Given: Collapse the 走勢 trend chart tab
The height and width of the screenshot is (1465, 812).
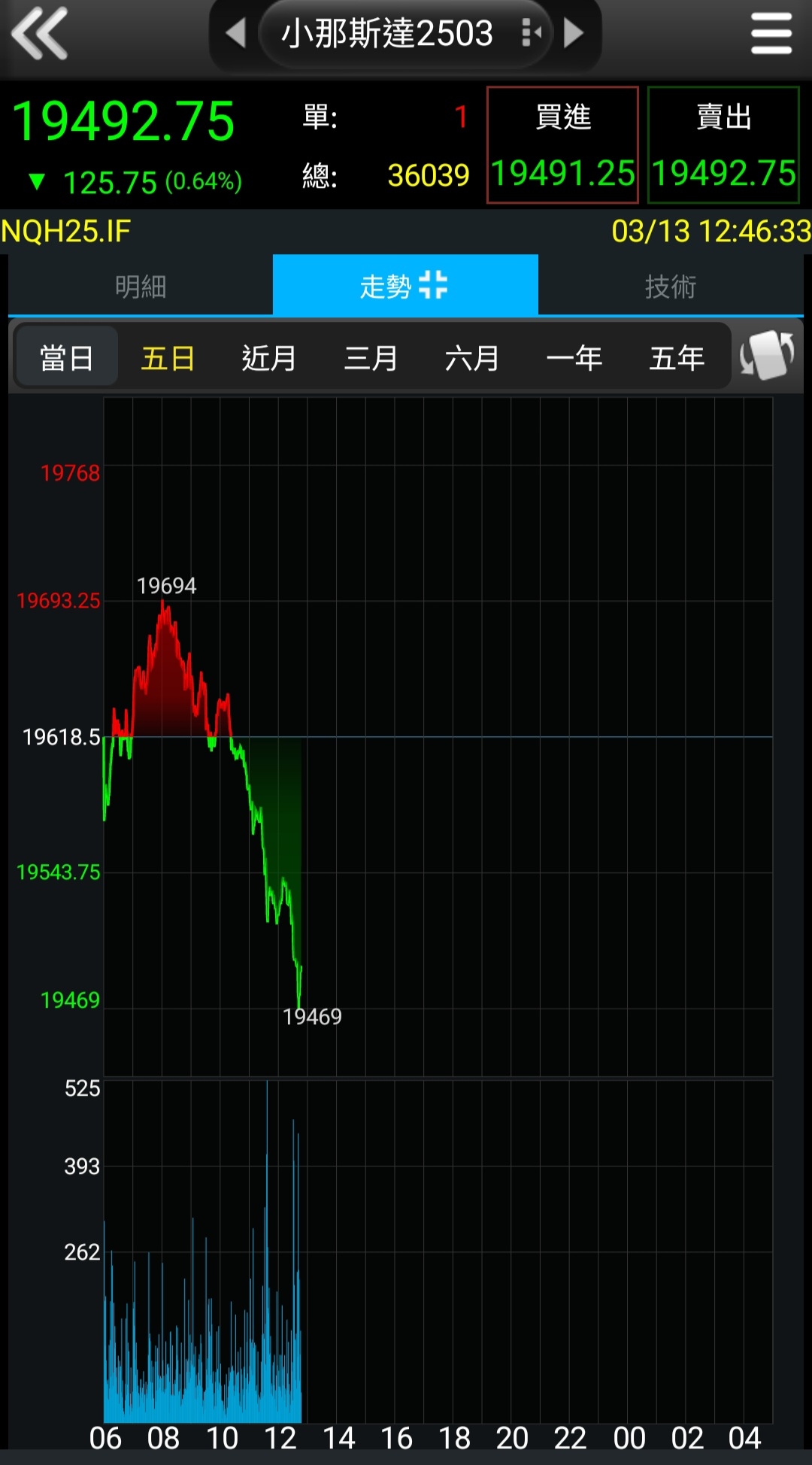Looking at the screenshot, I should pos(405,286).
